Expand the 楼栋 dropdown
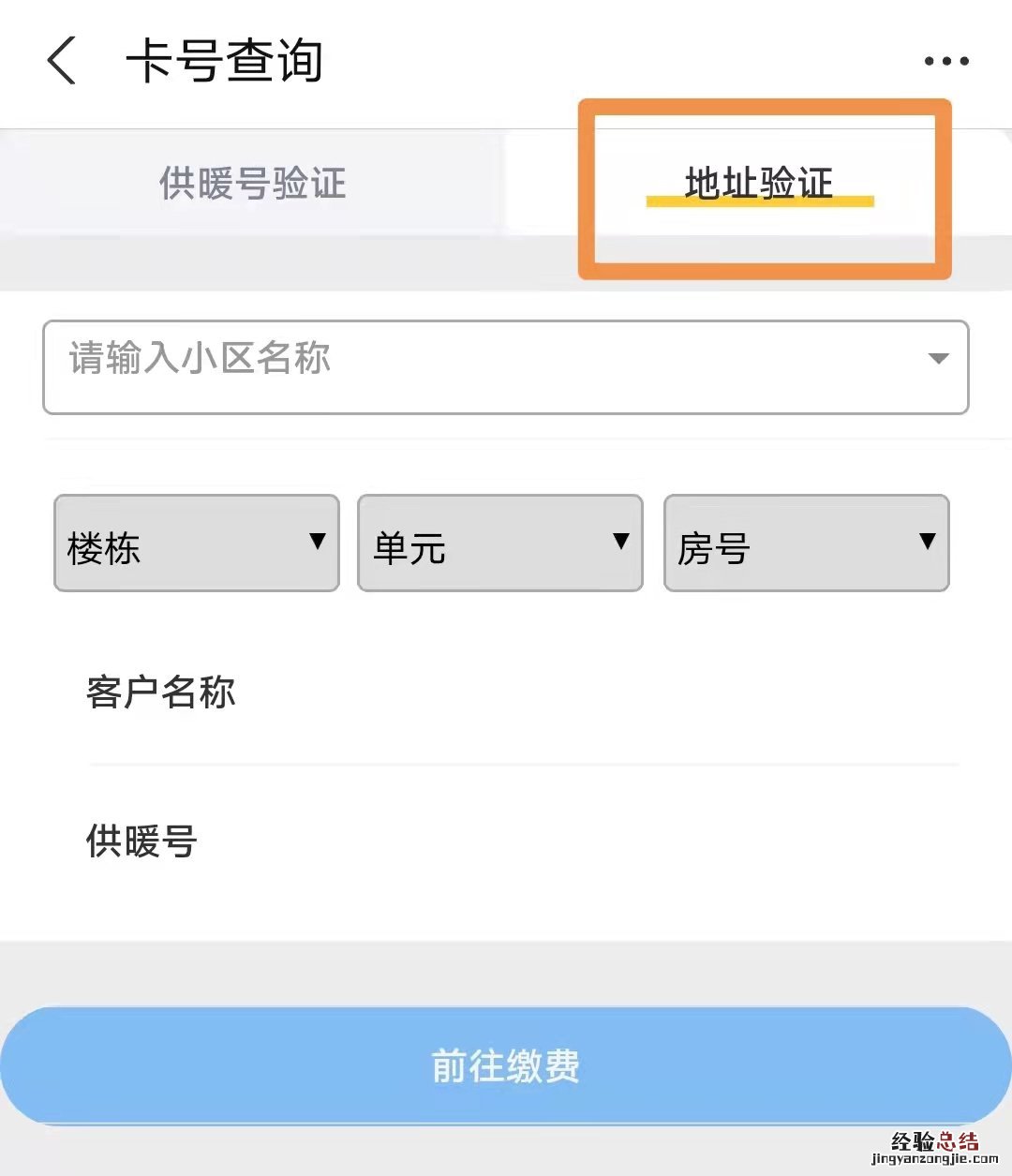The image size is (1012, 1176). pos(197,543)
